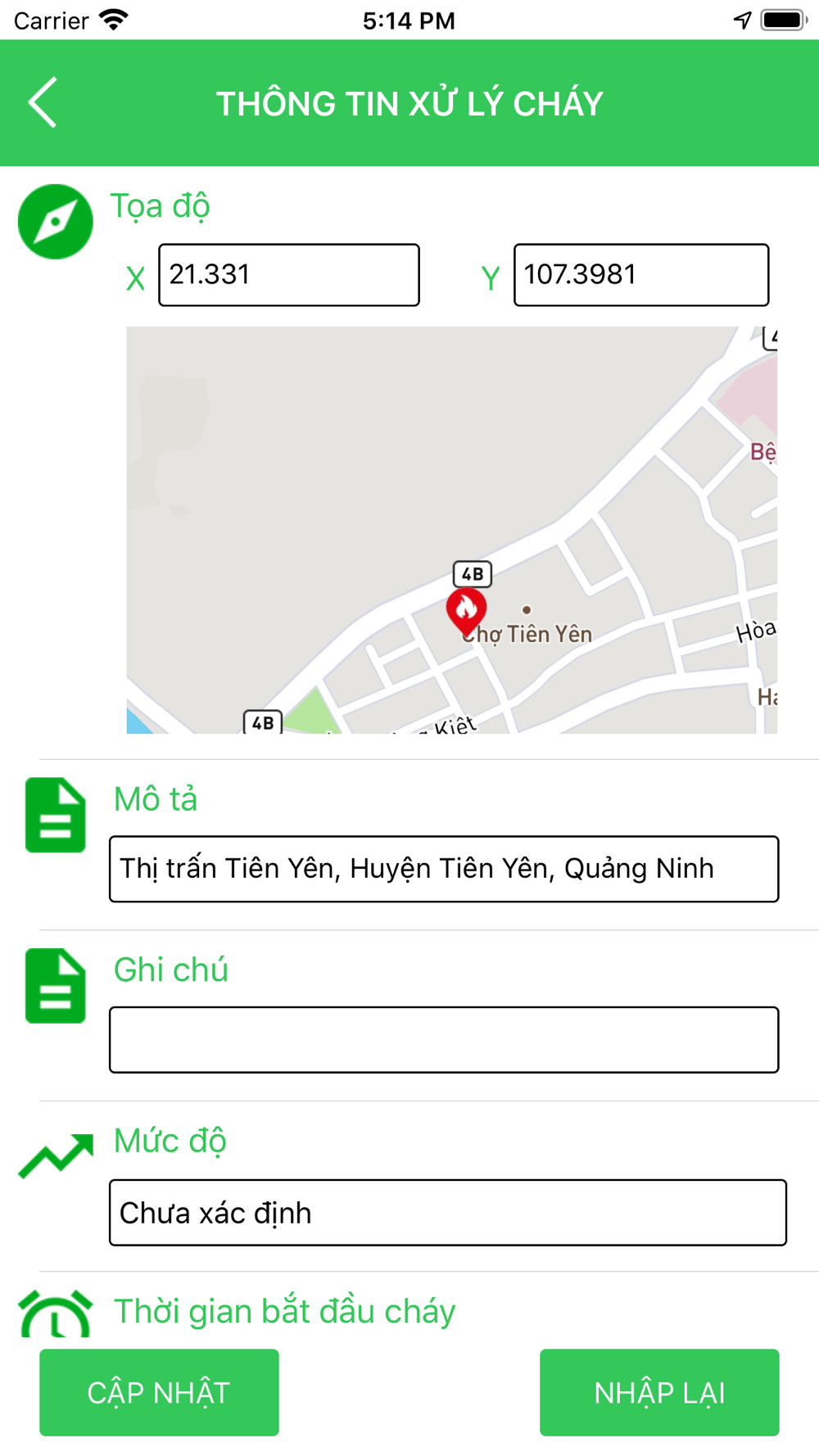Image resolution: width=819 pixels, height=1456 pixels.
Task: Open the Mức độ level selector
Action: (448, 1213)
